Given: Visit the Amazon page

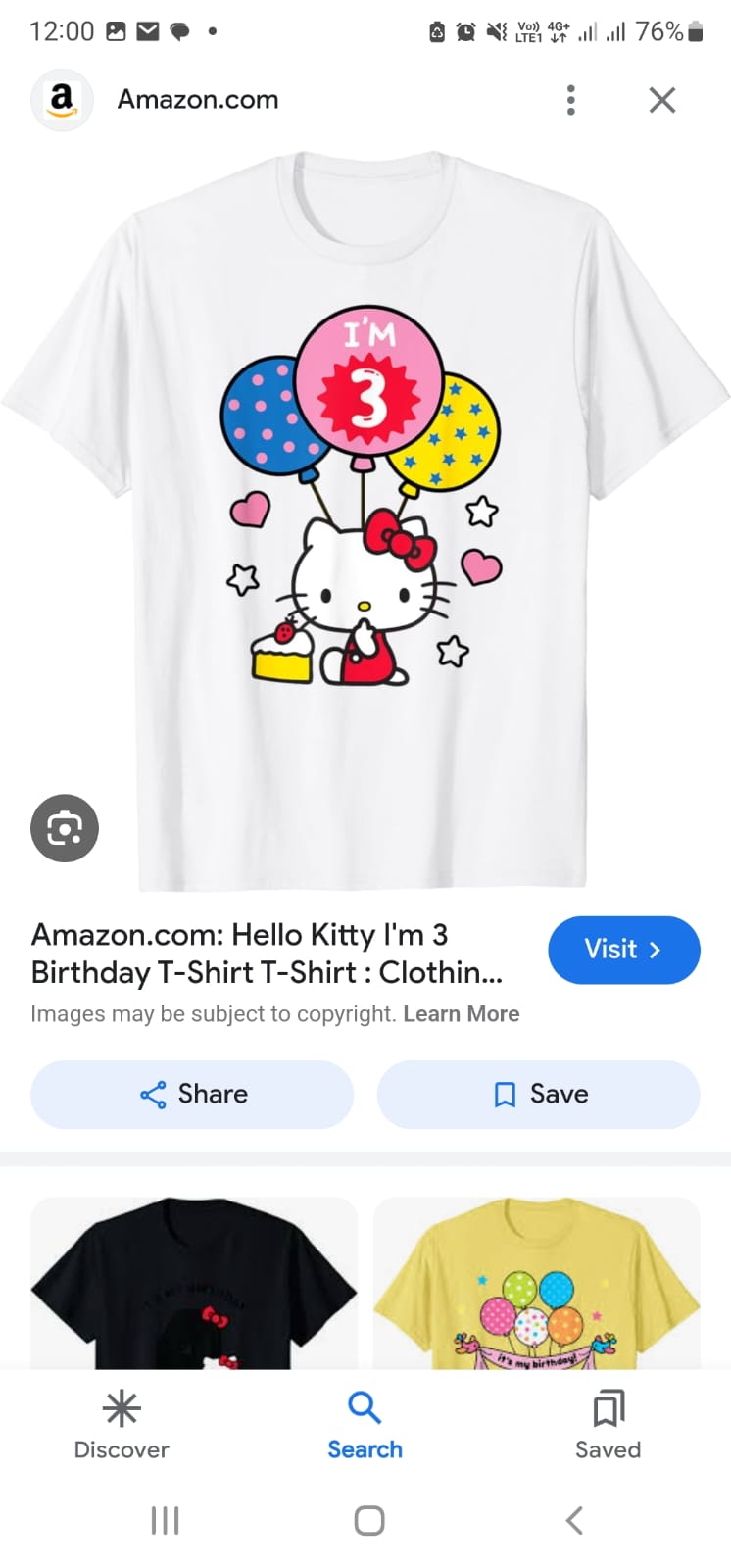Looking at the screenshot, I should (x=624, y=950).
